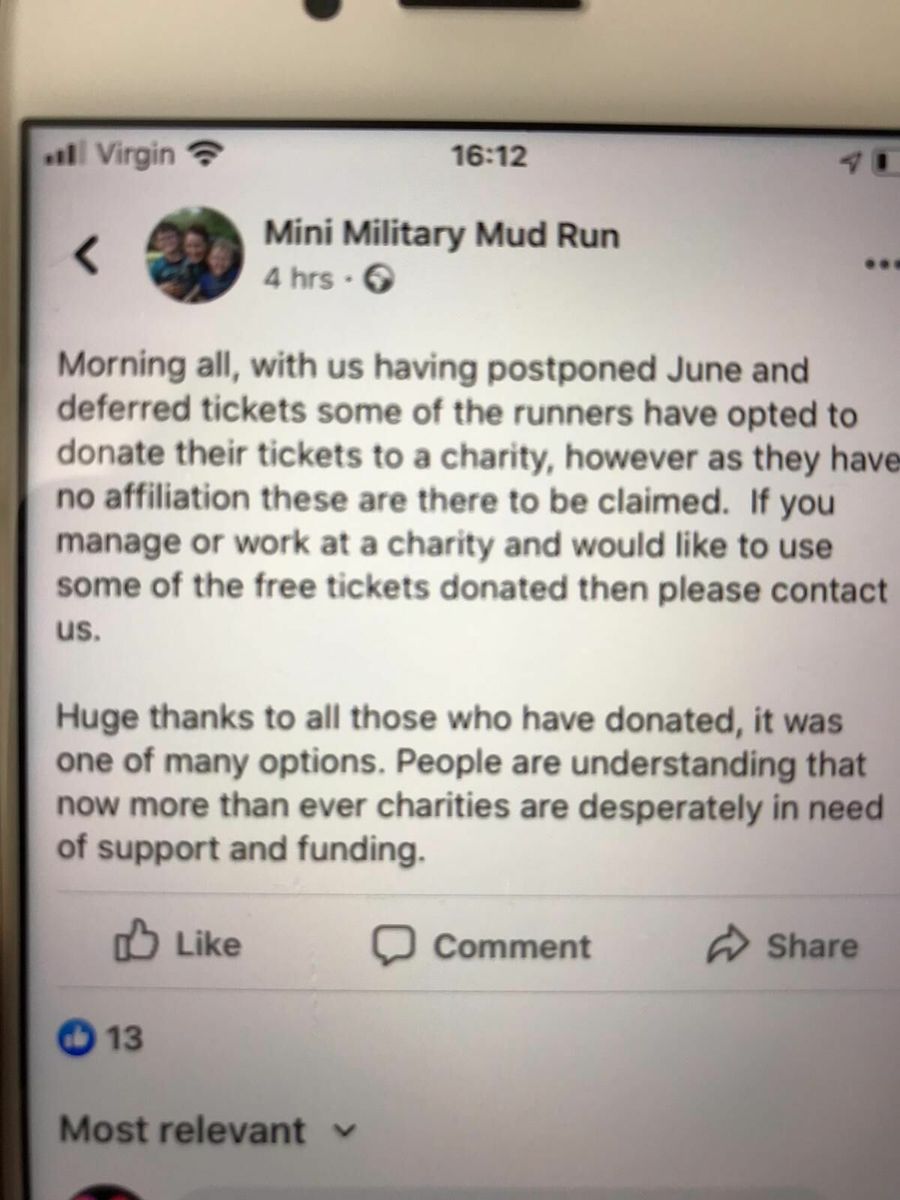Comment on this post
This screenshot has height=1200, width=900.
[482, 946]
